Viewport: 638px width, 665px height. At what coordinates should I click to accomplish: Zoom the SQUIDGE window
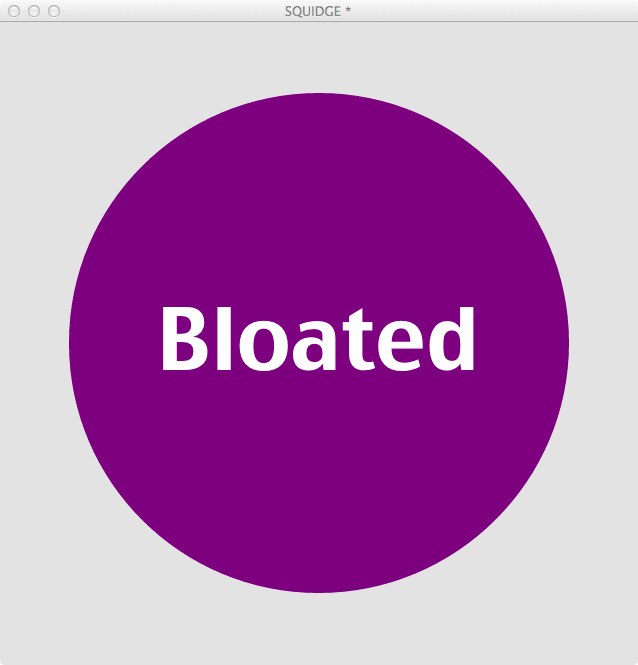pyautogui.click(x=54, y=10)
